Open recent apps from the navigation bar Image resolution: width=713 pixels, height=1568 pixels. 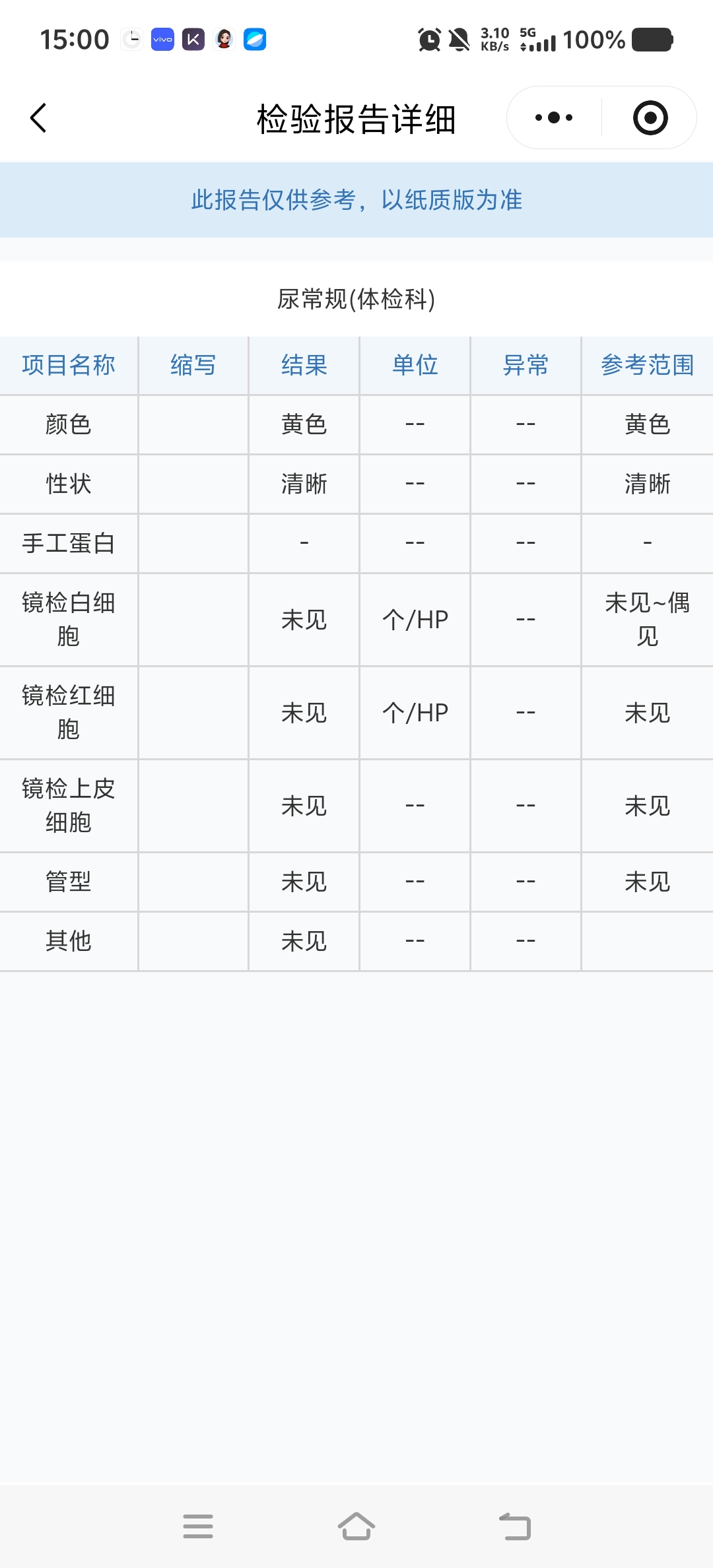point(198,1526)
